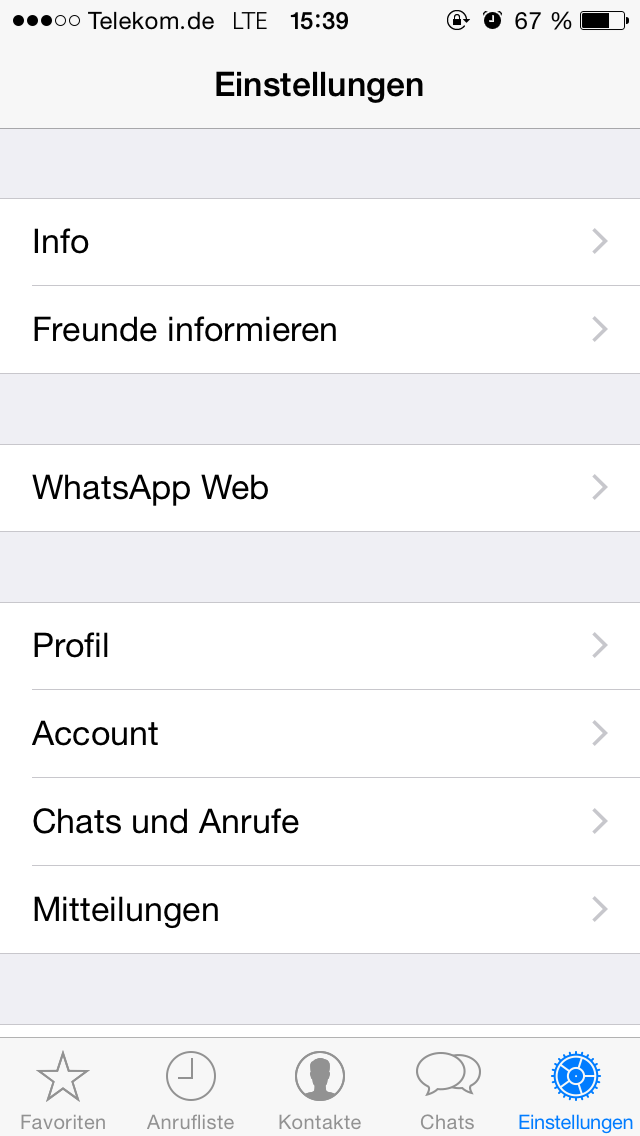Screen dimensions: 640x1136
Task: Open the Profil row
Action: 320,646
